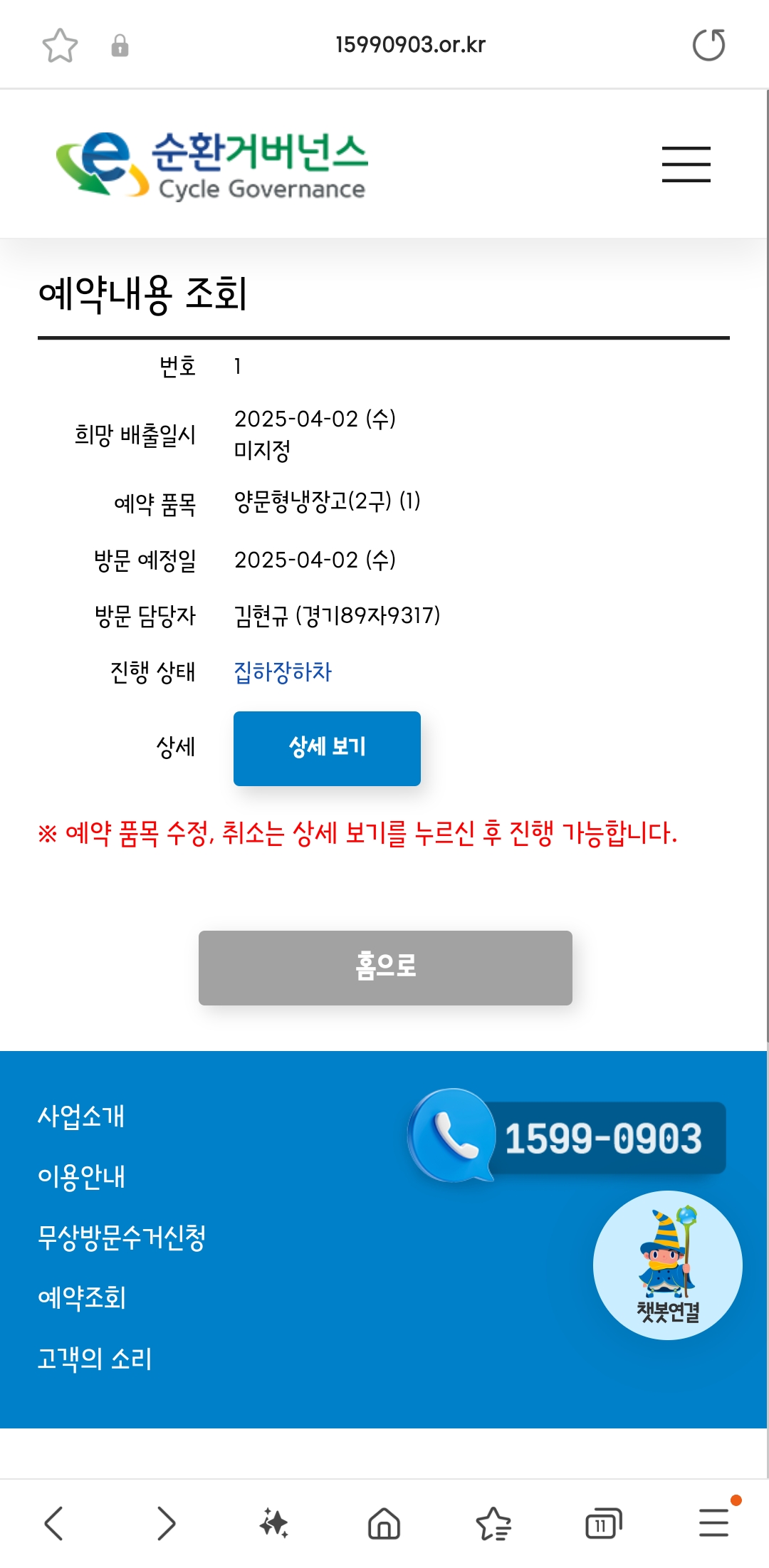Open the browser tools menu
The image size is (769, 1568).
[713, 1523]
